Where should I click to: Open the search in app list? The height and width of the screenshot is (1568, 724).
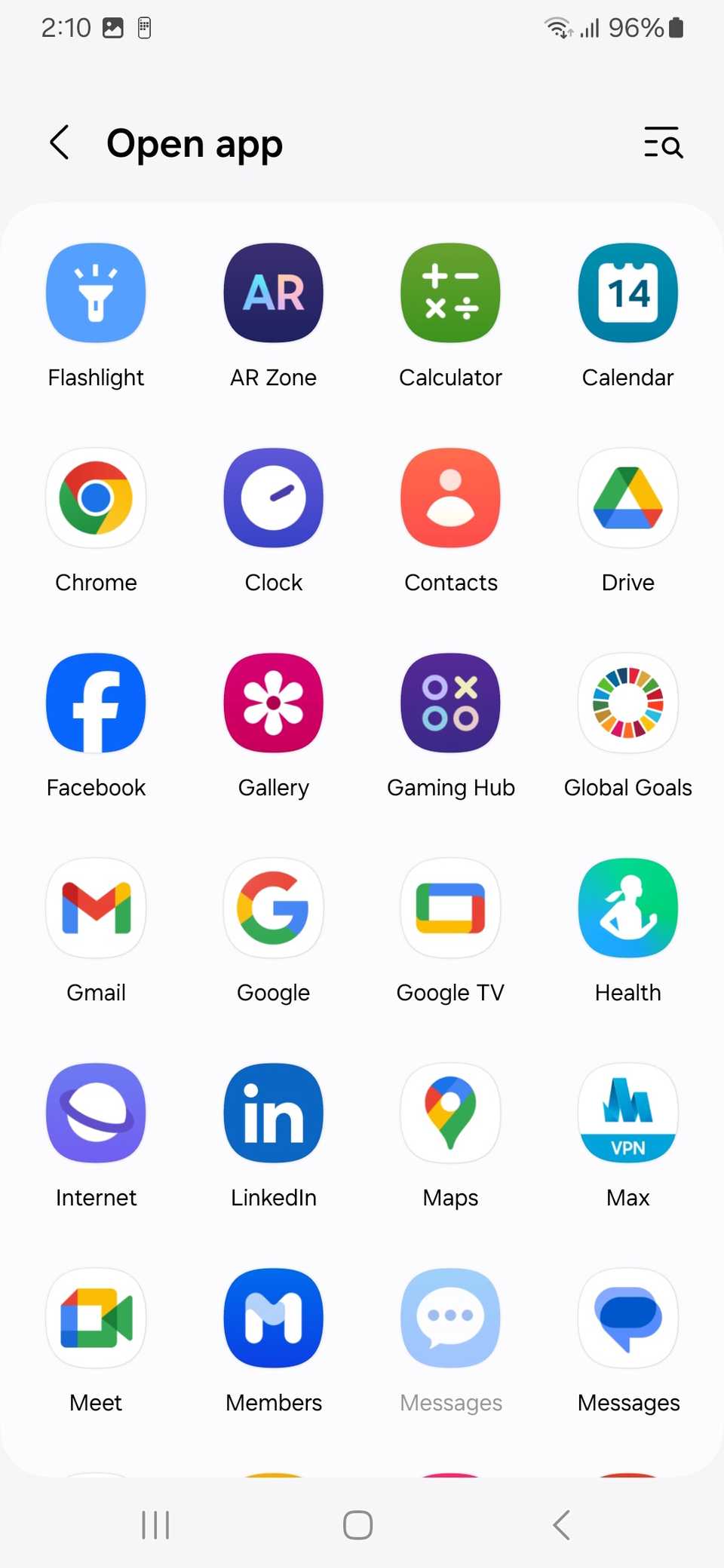663,143
